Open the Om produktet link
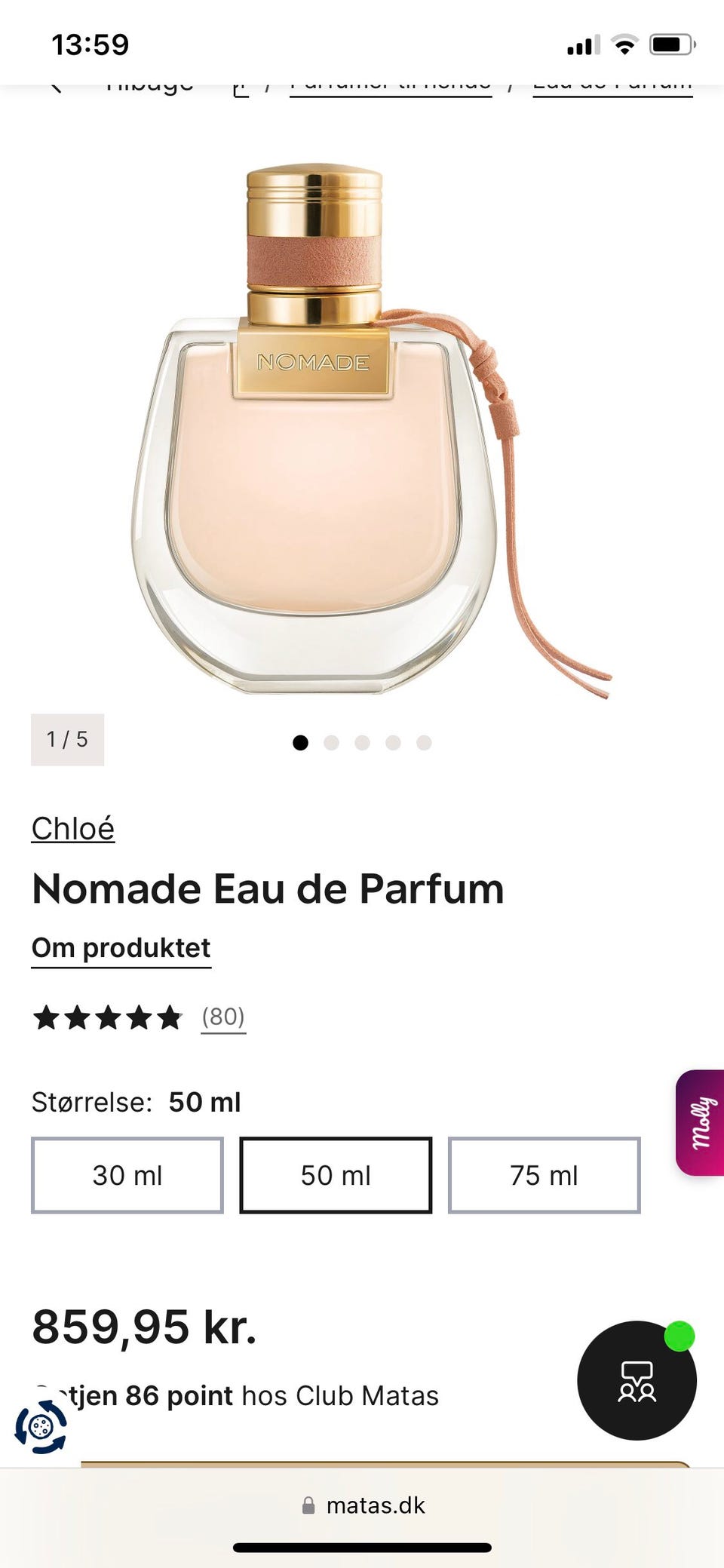 point(121,948)
